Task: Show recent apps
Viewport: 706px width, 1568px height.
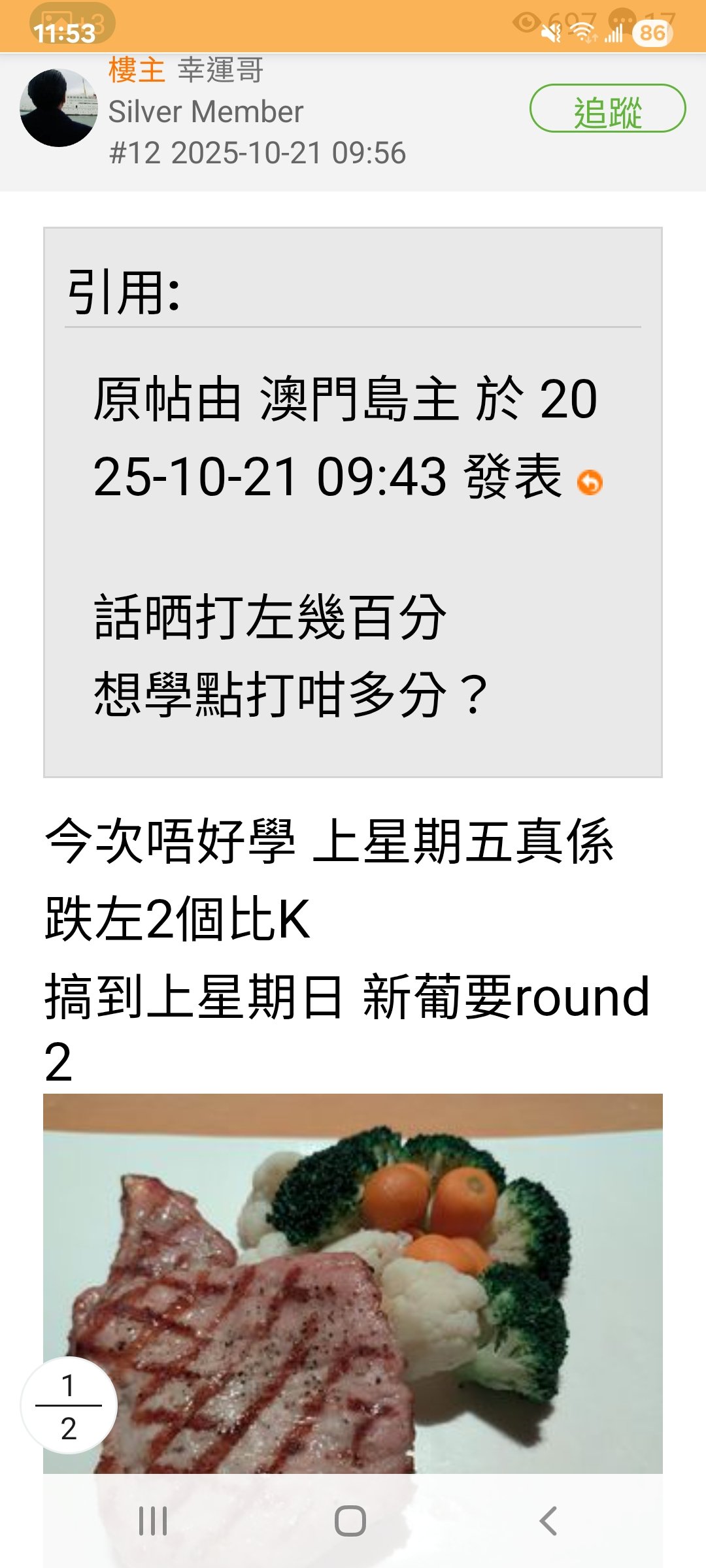Action: pos(153,1521)
